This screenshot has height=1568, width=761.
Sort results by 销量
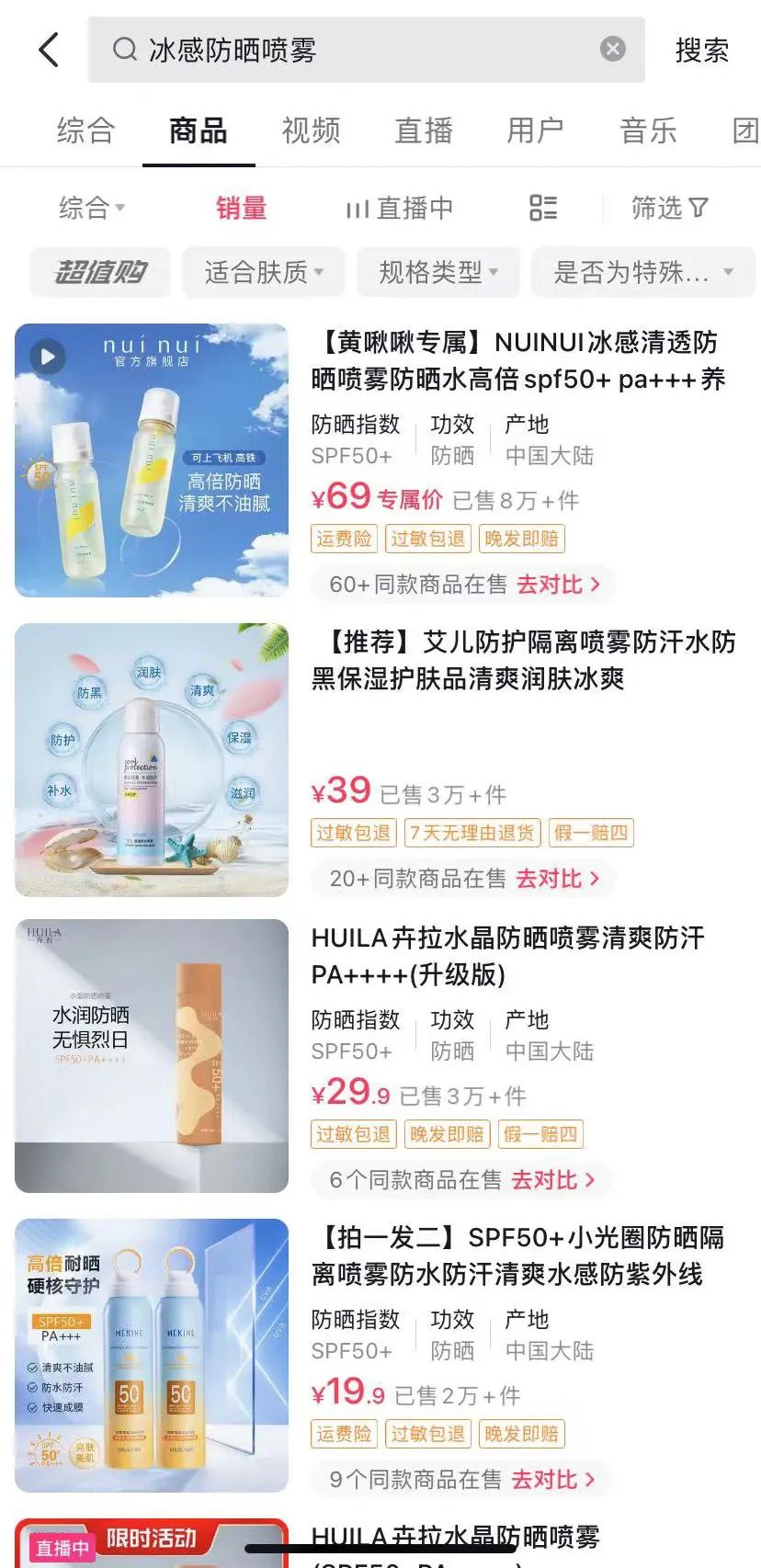tap(241, 208)
